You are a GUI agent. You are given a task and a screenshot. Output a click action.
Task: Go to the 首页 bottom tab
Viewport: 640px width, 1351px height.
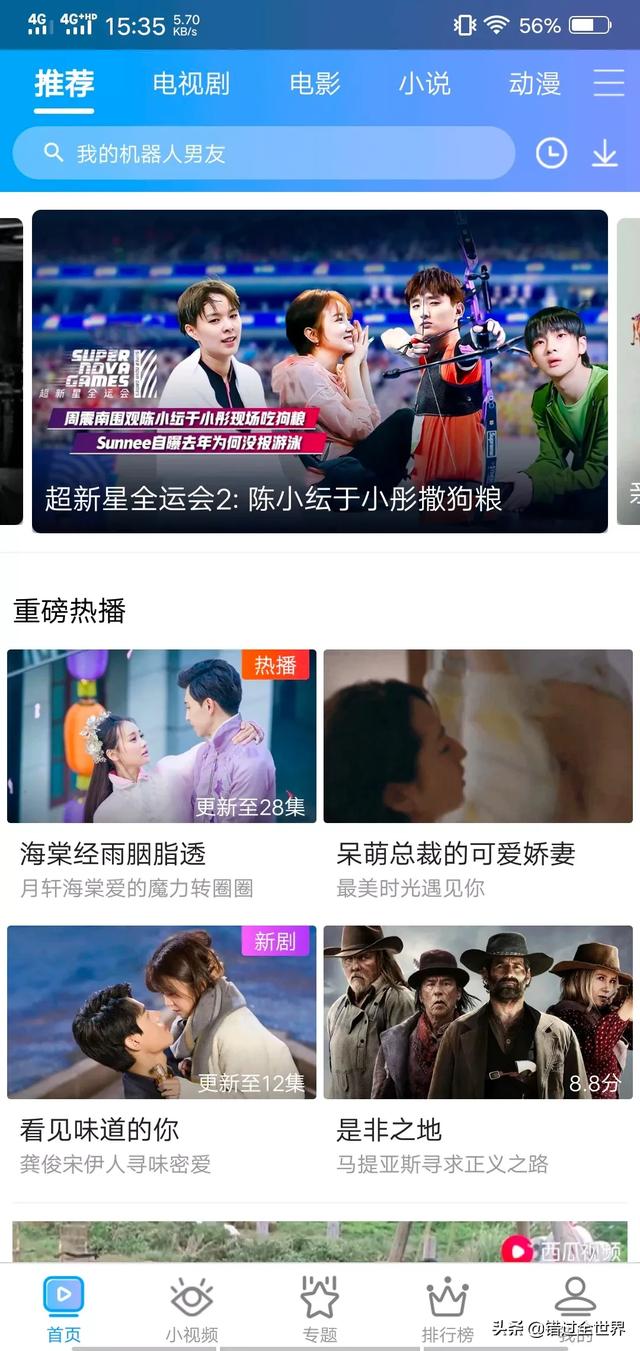coord(64,1308)
